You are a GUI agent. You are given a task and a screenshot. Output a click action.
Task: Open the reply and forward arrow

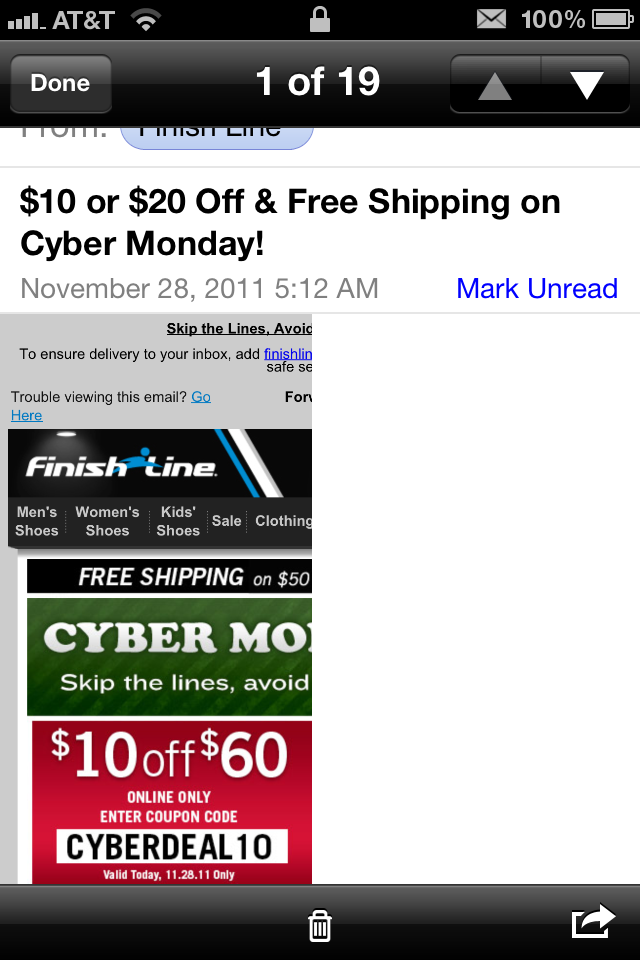[593, 922]
